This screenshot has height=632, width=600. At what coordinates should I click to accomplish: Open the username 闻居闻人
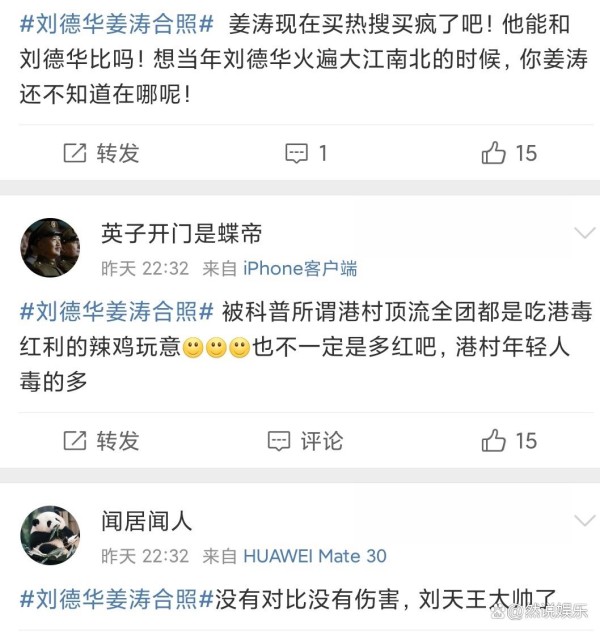[x=146, y=521]
